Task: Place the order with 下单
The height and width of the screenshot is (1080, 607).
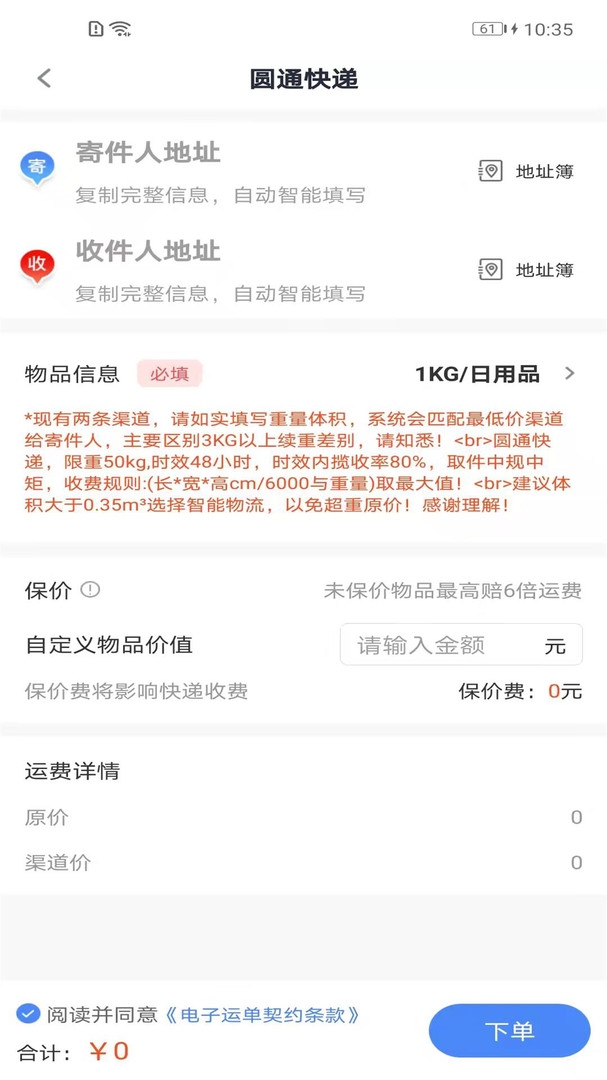Action: click(x=509, y=1030)
